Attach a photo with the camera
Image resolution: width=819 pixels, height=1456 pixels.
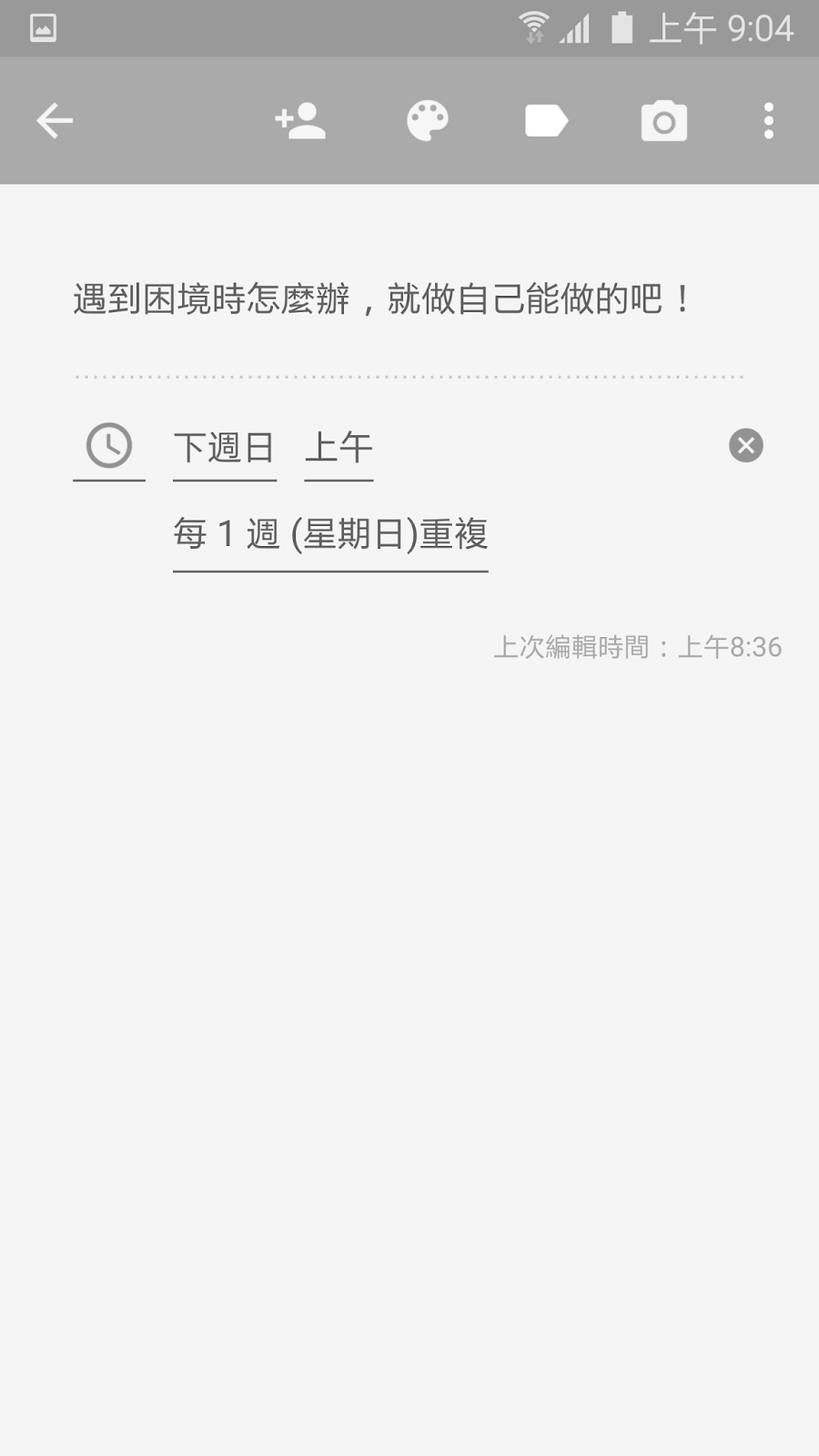(664, 121)
